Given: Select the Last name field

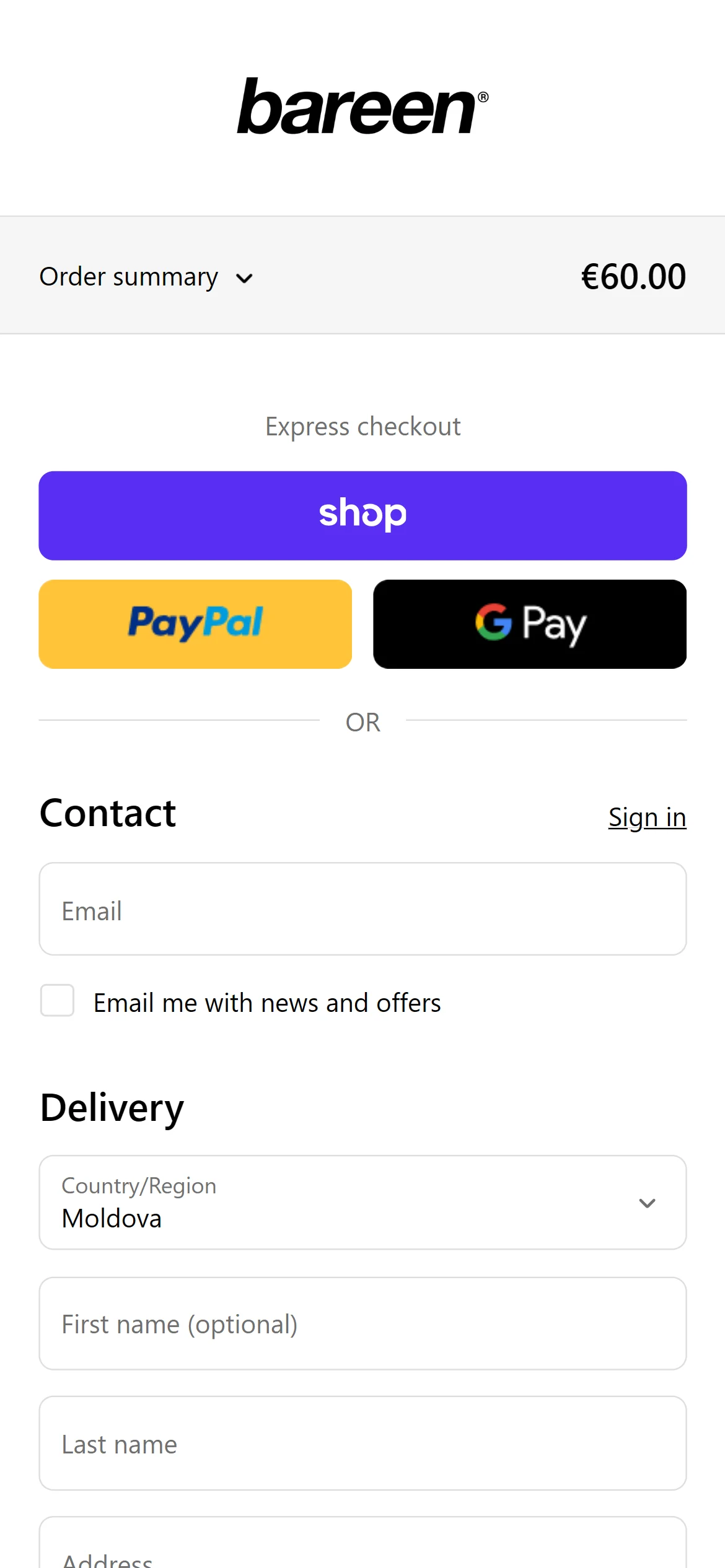Looking at the screenshot, I should [362, 1444].
